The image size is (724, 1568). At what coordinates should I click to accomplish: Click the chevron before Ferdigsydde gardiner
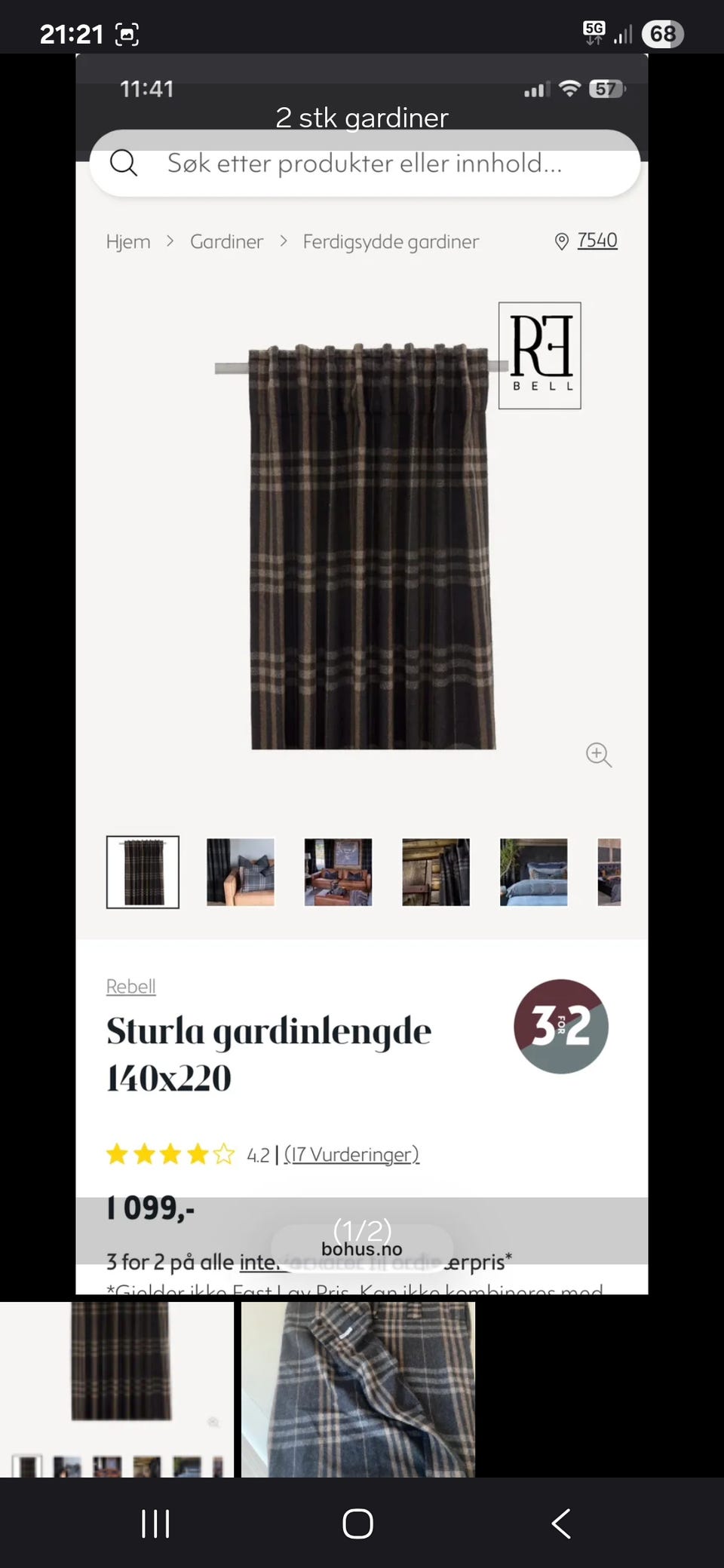(283, 241)
